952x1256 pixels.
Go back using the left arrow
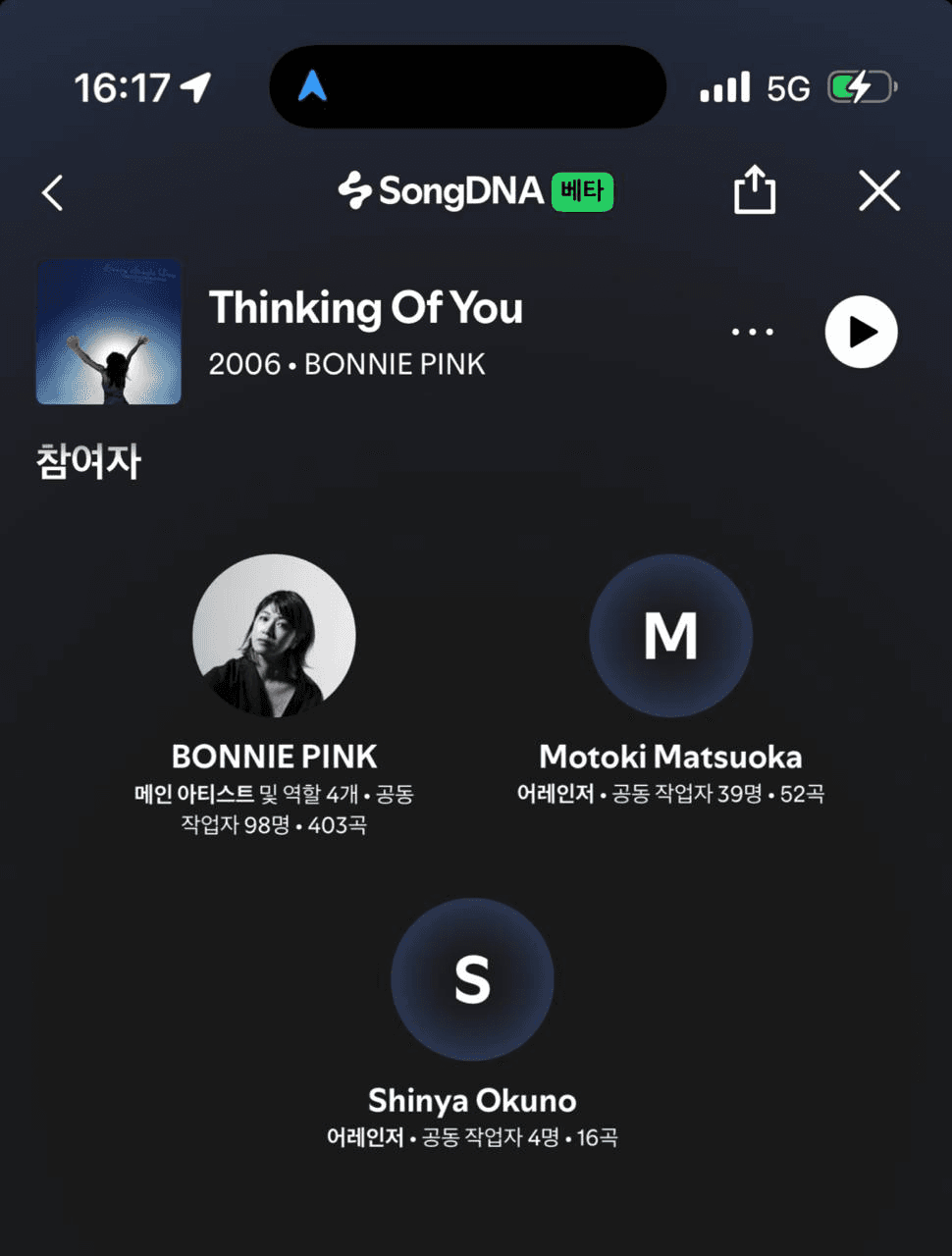[x=53, y=192]
